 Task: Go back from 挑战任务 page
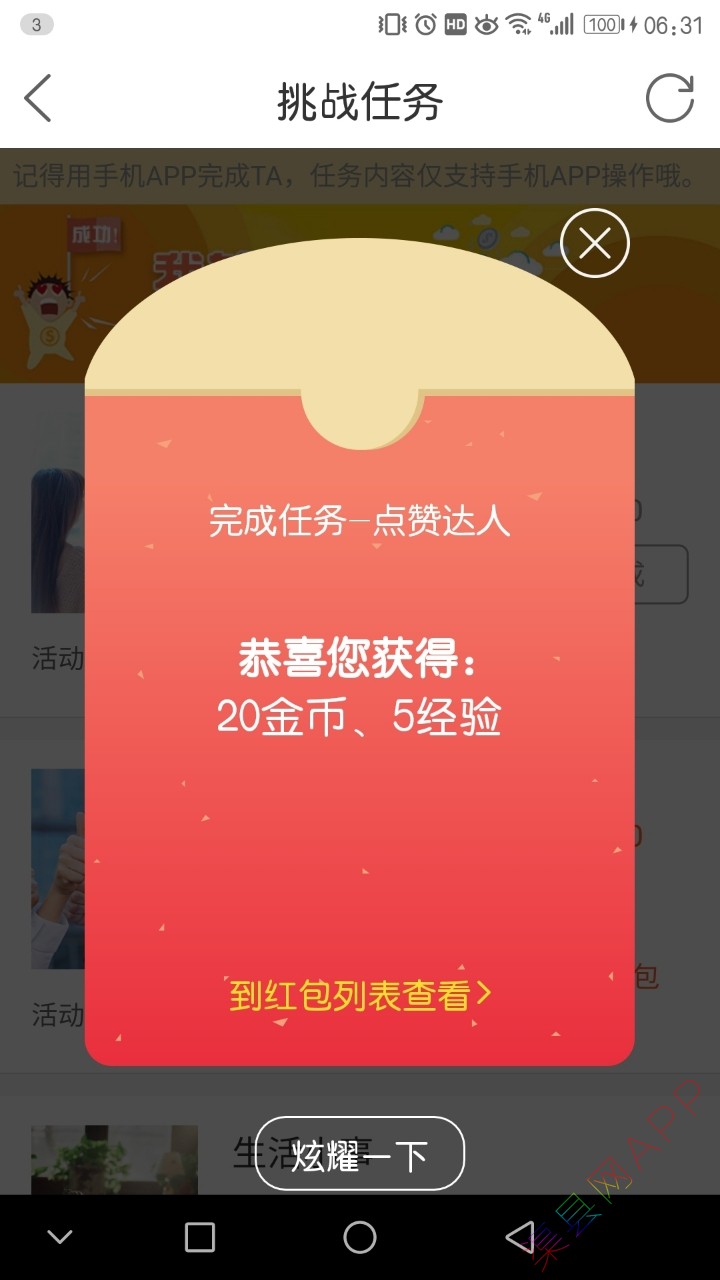pos(38,99)
